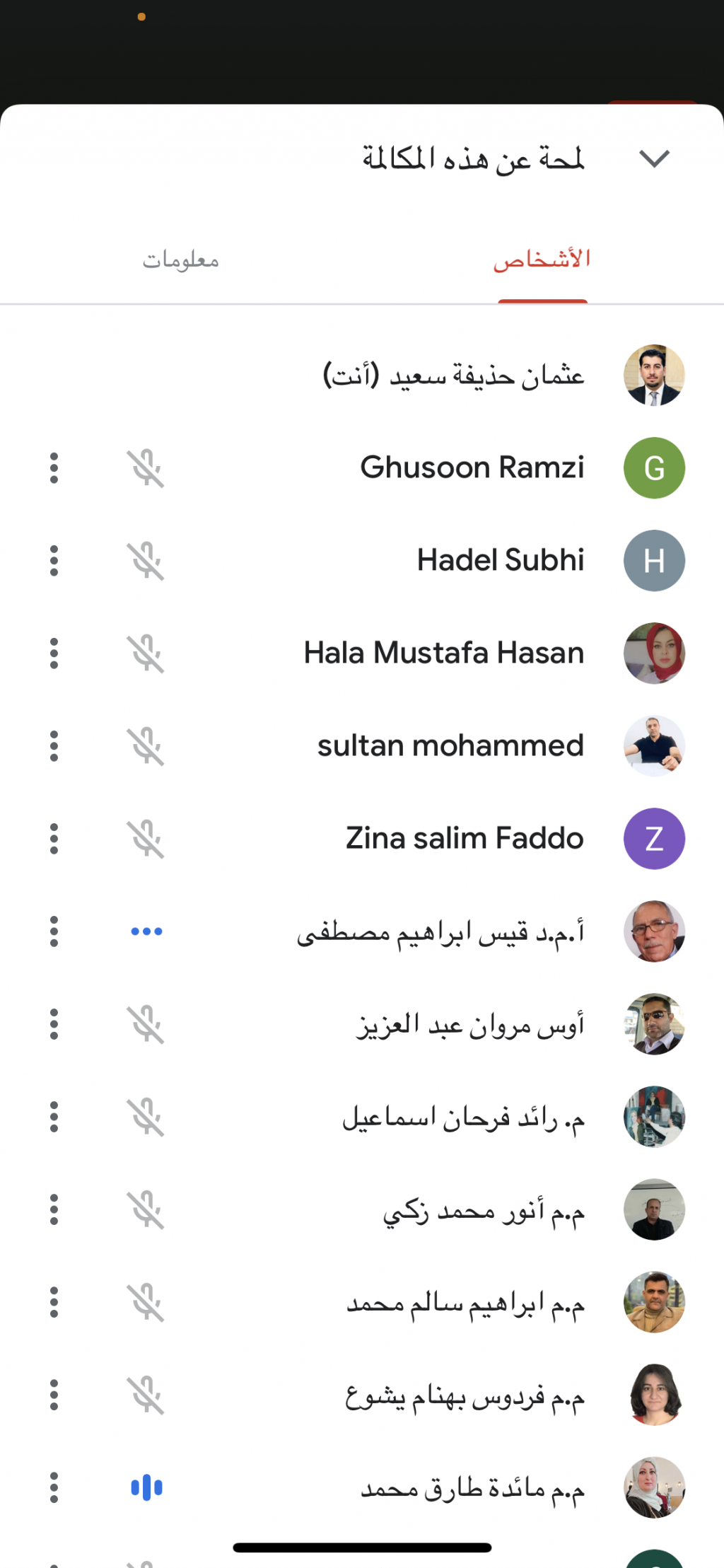Screen dimensions: 724x1568
Task: Open options for م.م فردوس بهنام يشوع
Action: 54,1395
